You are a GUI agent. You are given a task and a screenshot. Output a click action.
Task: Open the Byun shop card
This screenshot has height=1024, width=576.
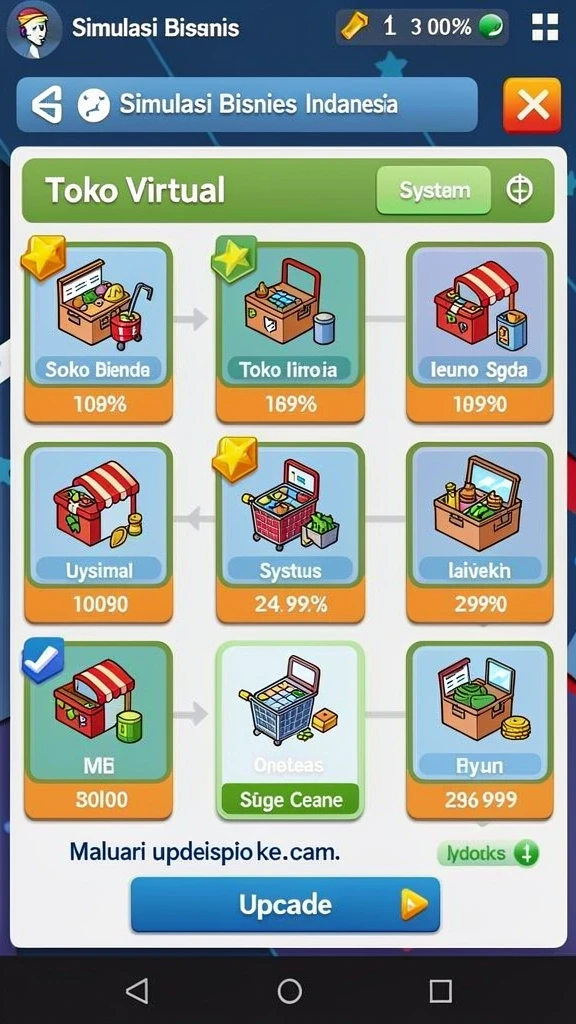[x=480, y=730]
